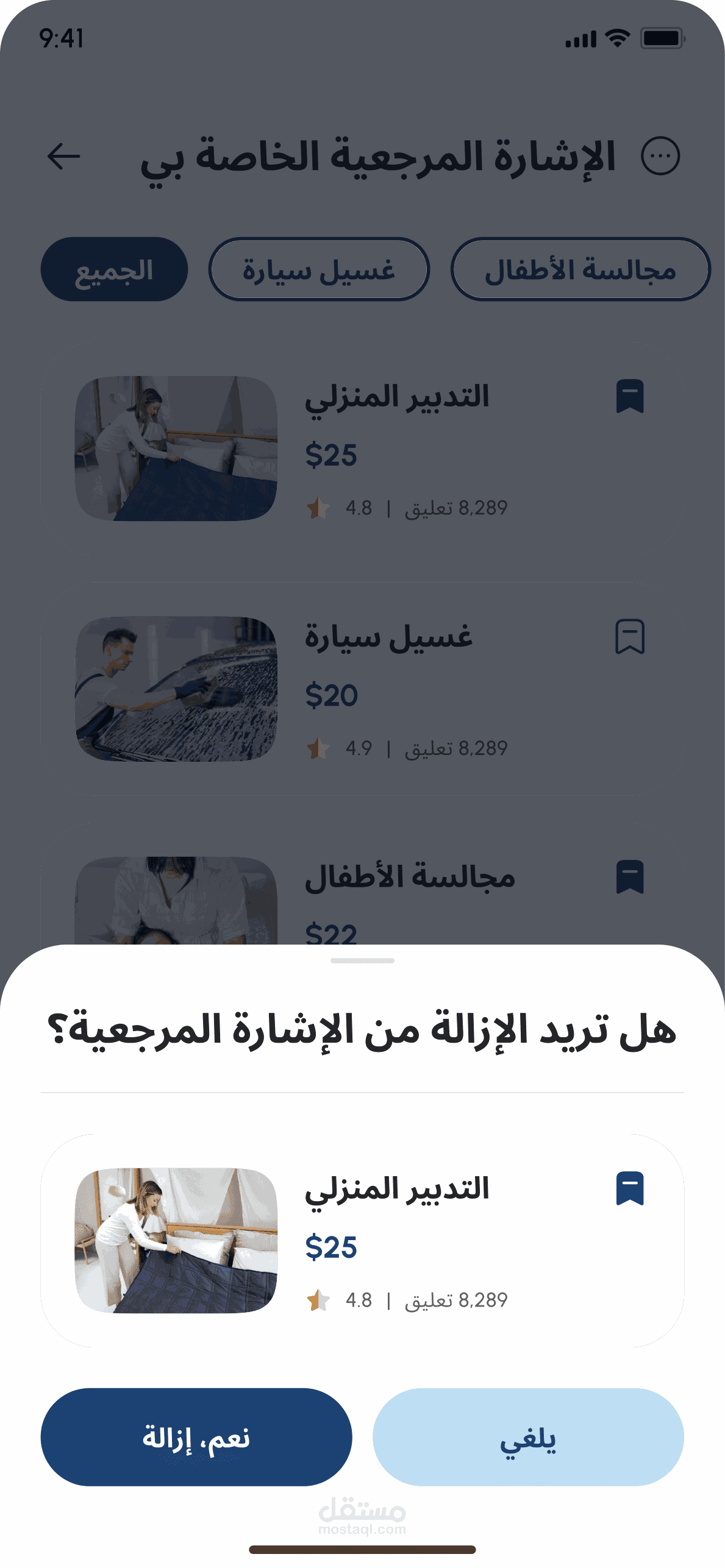Cancel removal with يلغي button
Viewport: 725px width, 1568px height.
[x=528, y=1436]
